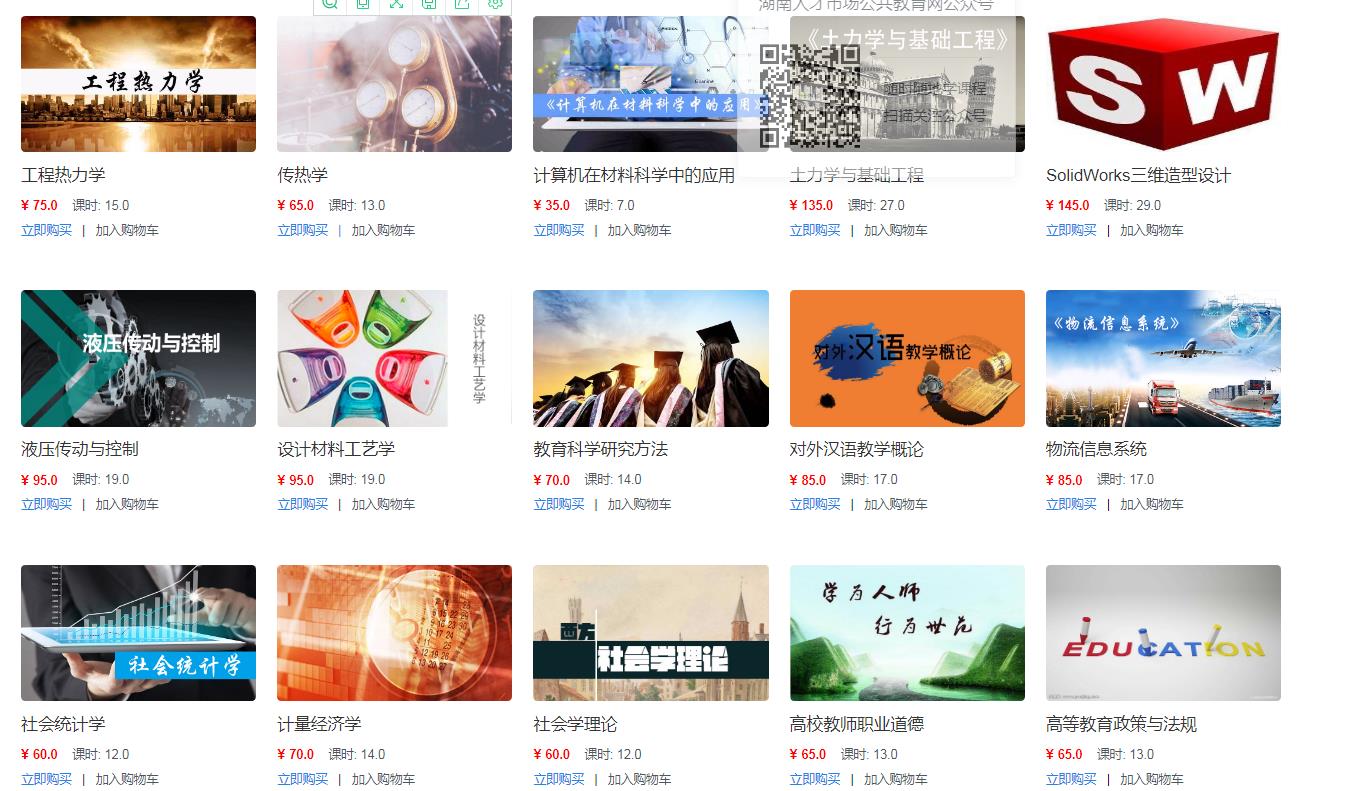Open the 社会统计学 course tile
The image size is (1353, 791).
pos(138,633)
